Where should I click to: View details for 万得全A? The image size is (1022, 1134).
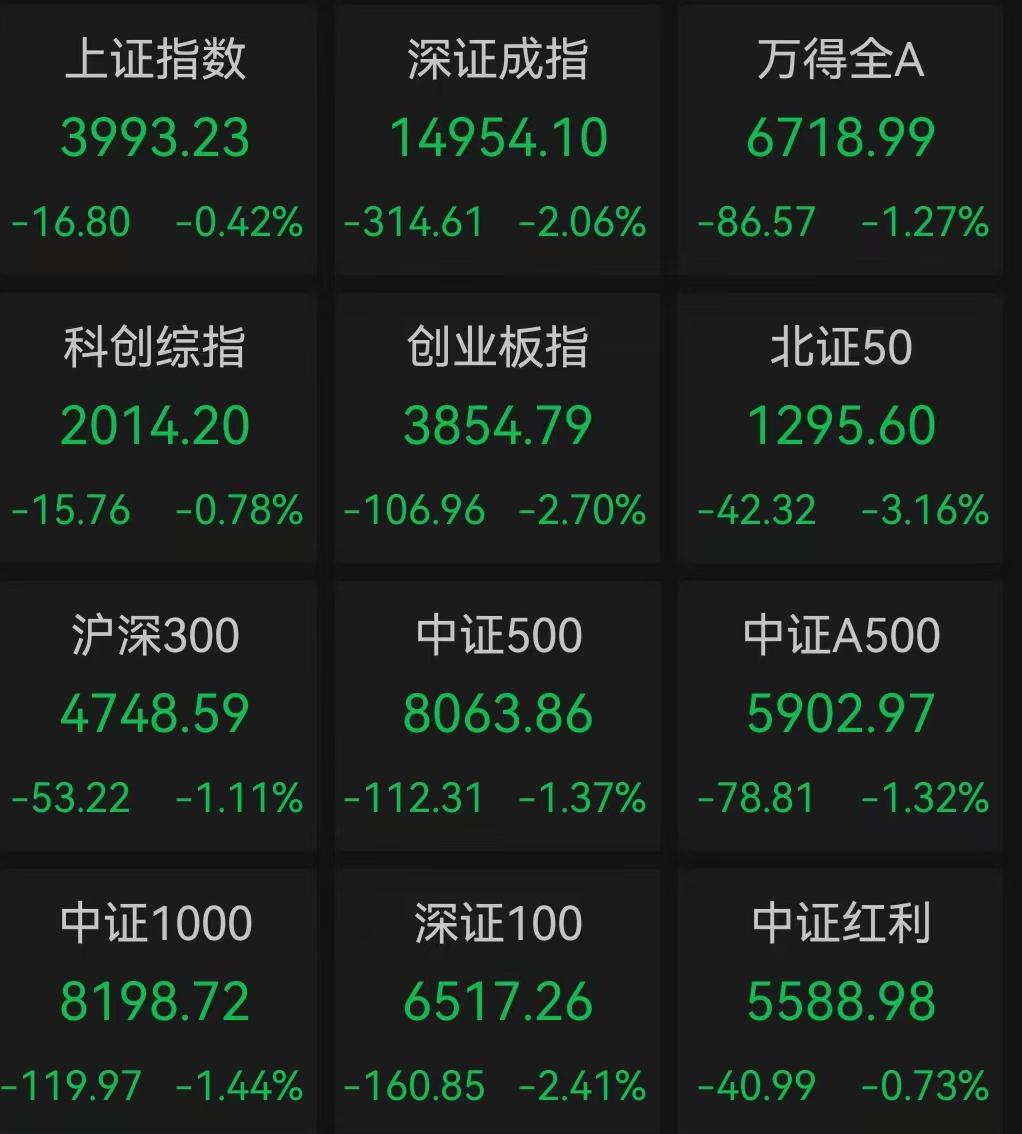[840, 140]
